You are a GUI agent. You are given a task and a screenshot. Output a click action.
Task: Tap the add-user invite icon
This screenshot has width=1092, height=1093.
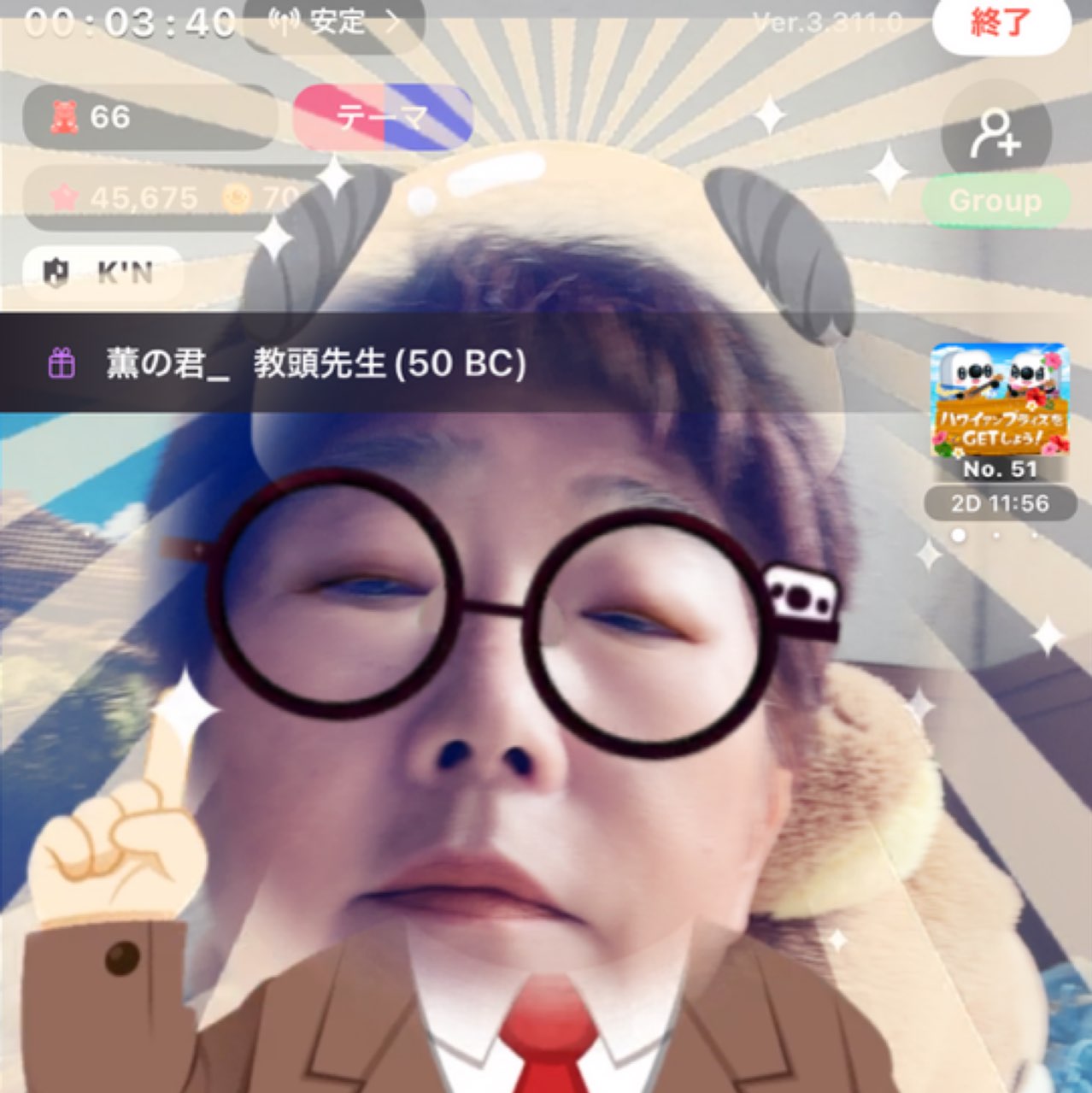(x=995, y=135)
